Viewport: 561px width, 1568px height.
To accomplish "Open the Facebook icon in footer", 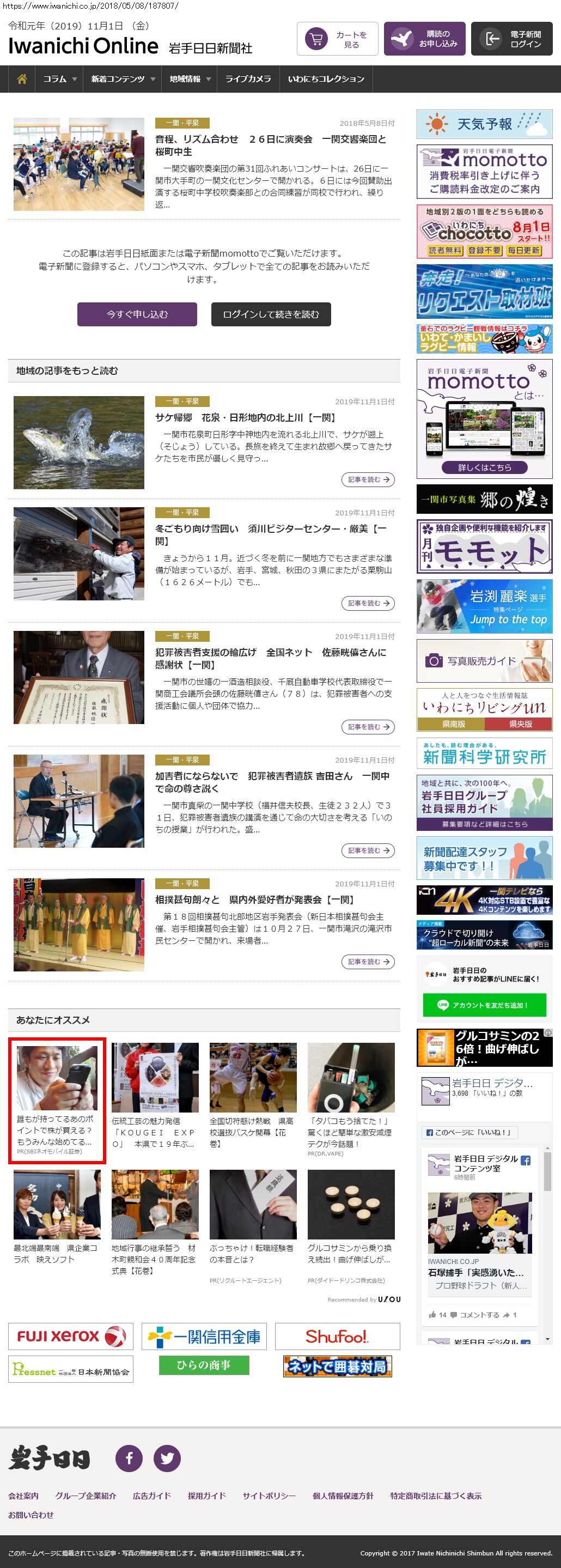I will (129, 1458).
